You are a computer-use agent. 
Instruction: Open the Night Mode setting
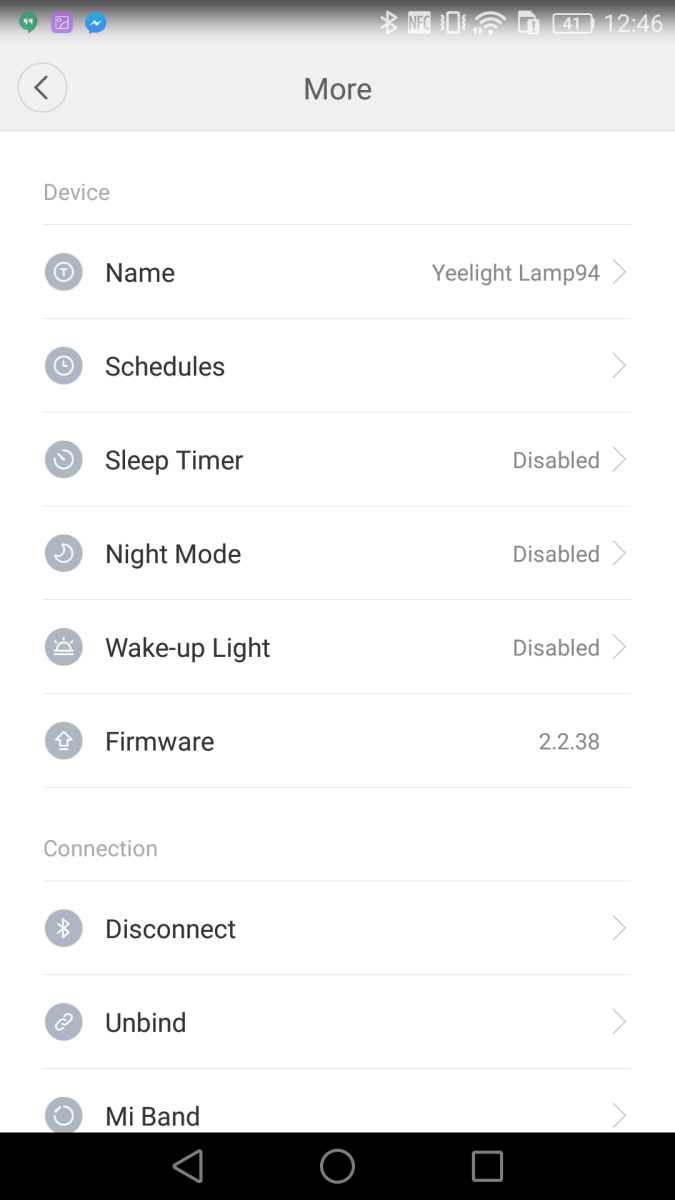(337, 554)
